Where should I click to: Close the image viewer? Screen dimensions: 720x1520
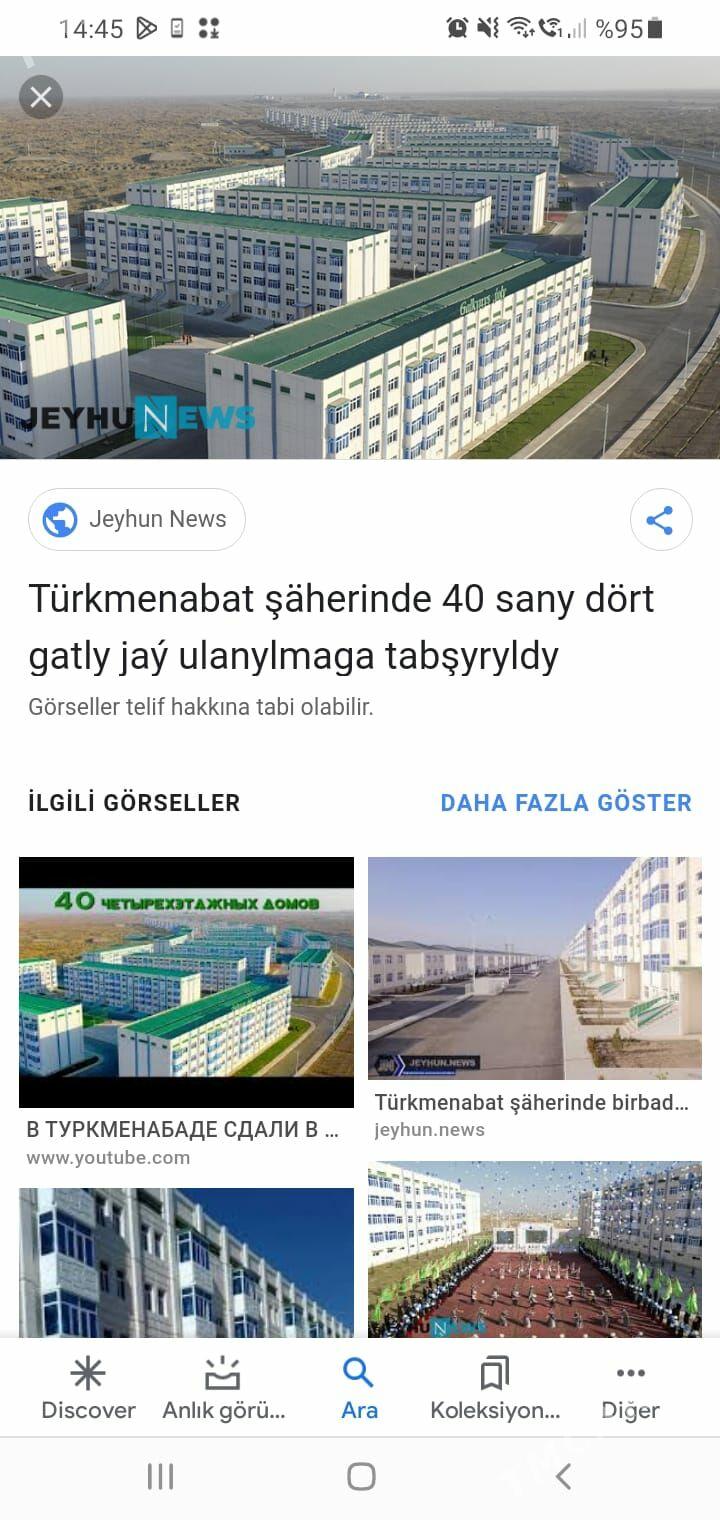tap(41, 97)
